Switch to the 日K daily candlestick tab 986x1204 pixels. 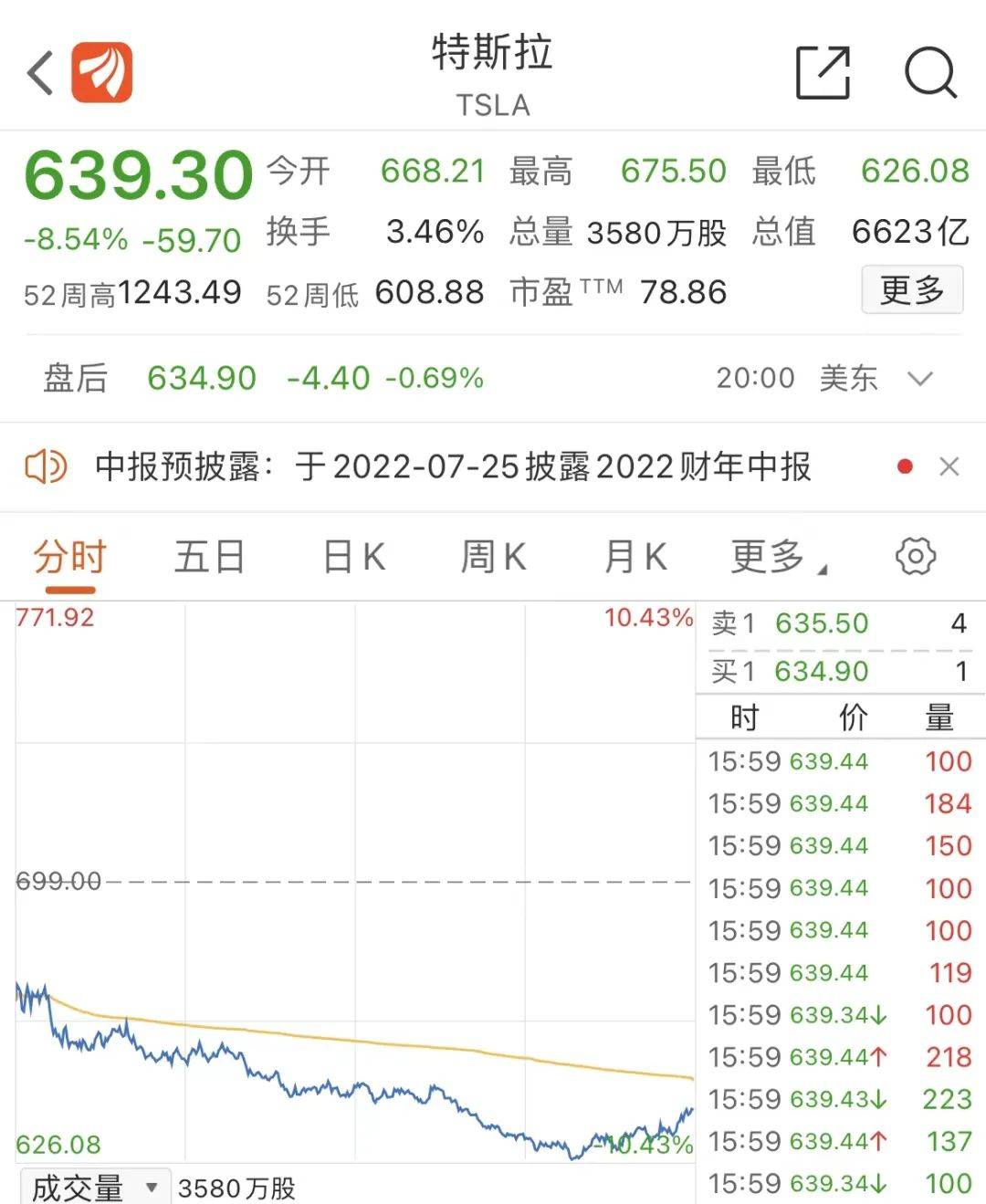point(352,555)
